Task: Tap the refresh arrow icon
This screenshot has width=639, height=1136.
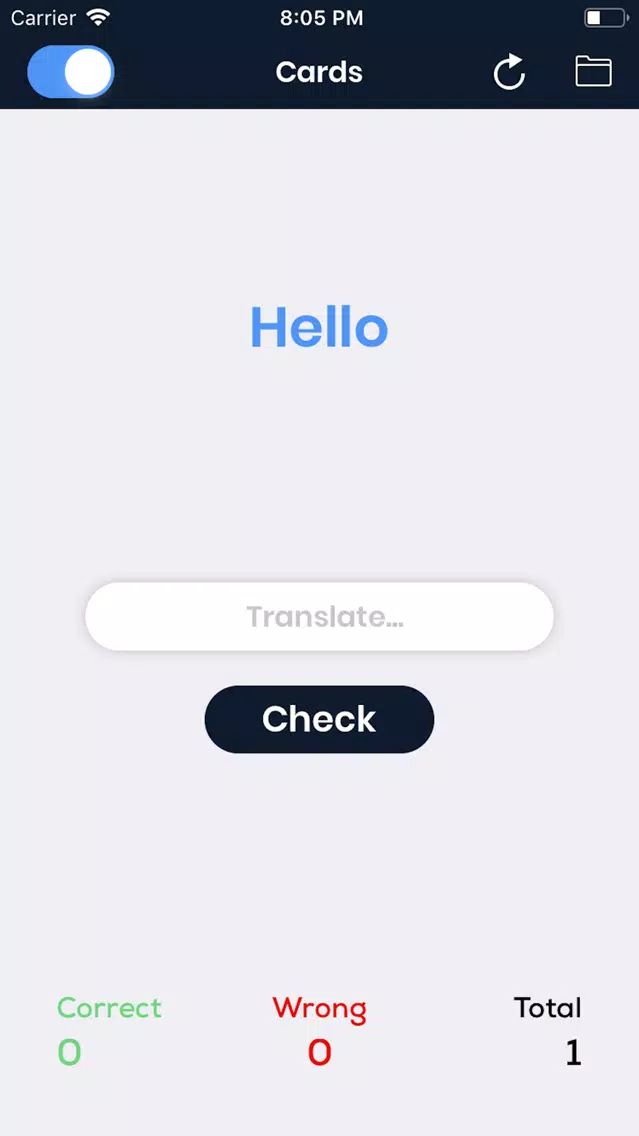Action: (x=509, y=72)
